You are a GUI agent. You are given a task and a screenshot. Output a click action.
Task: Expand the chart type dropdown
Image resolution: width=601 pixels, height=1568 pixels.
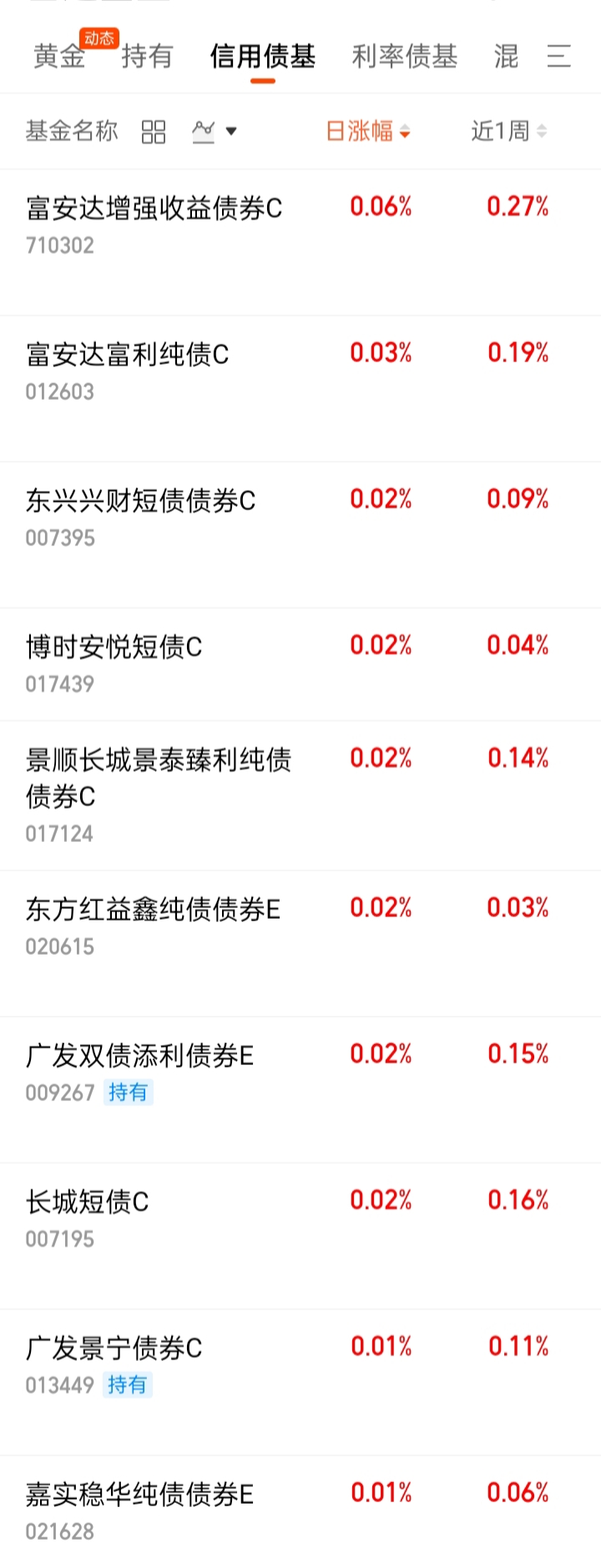coord(215,132)
